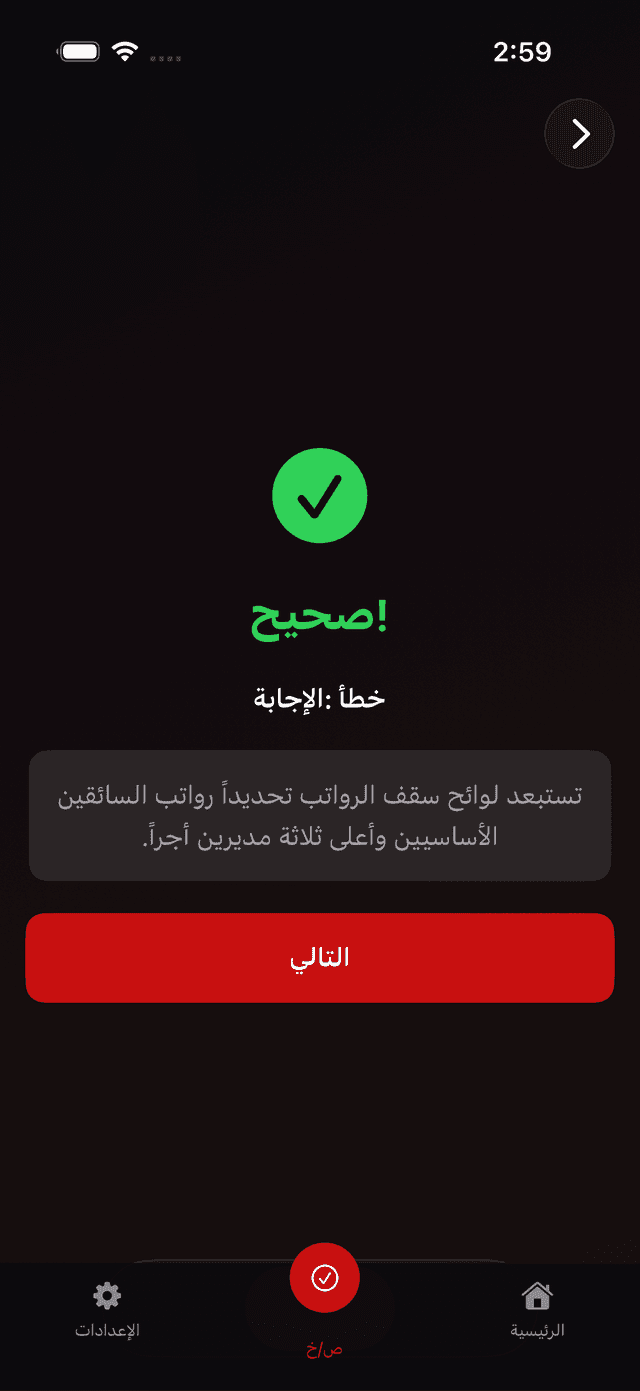Open the الإعدادات (Settings) tab

point(107,1310)
